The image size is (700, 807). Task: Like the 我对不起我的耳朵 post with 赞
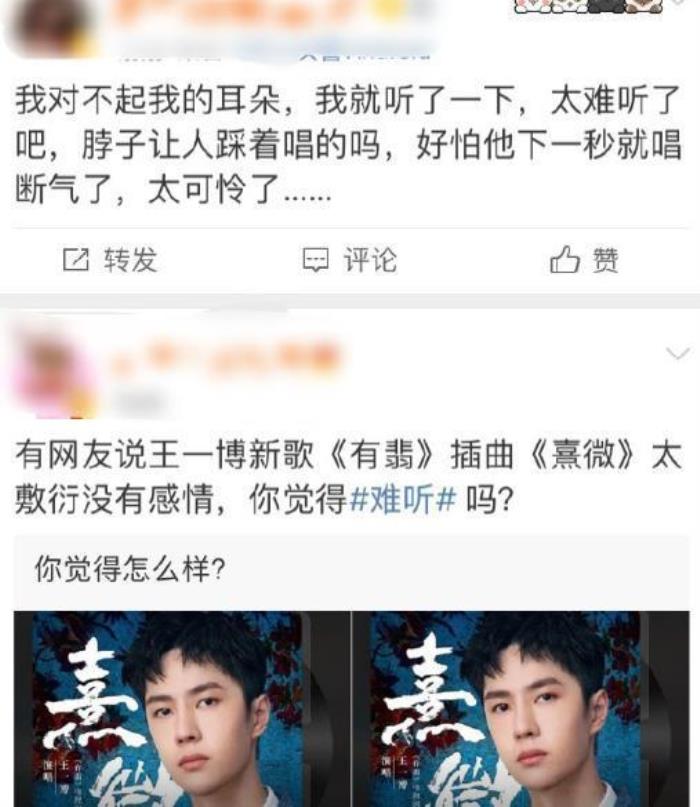(x=585, y=261)
